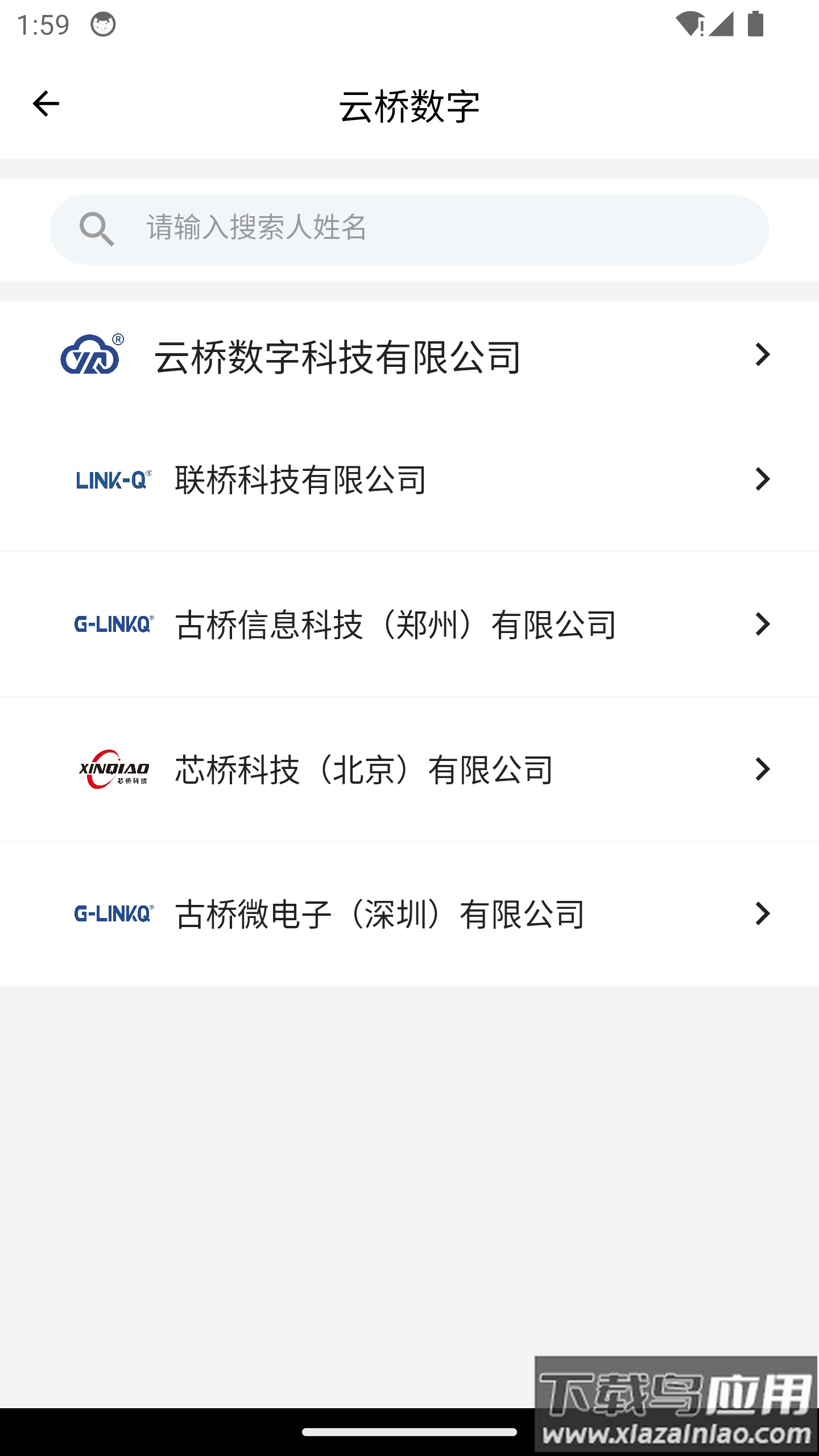Click the back arrow icon
This screenshot has height=1456, width=819.
pos(45,104)
